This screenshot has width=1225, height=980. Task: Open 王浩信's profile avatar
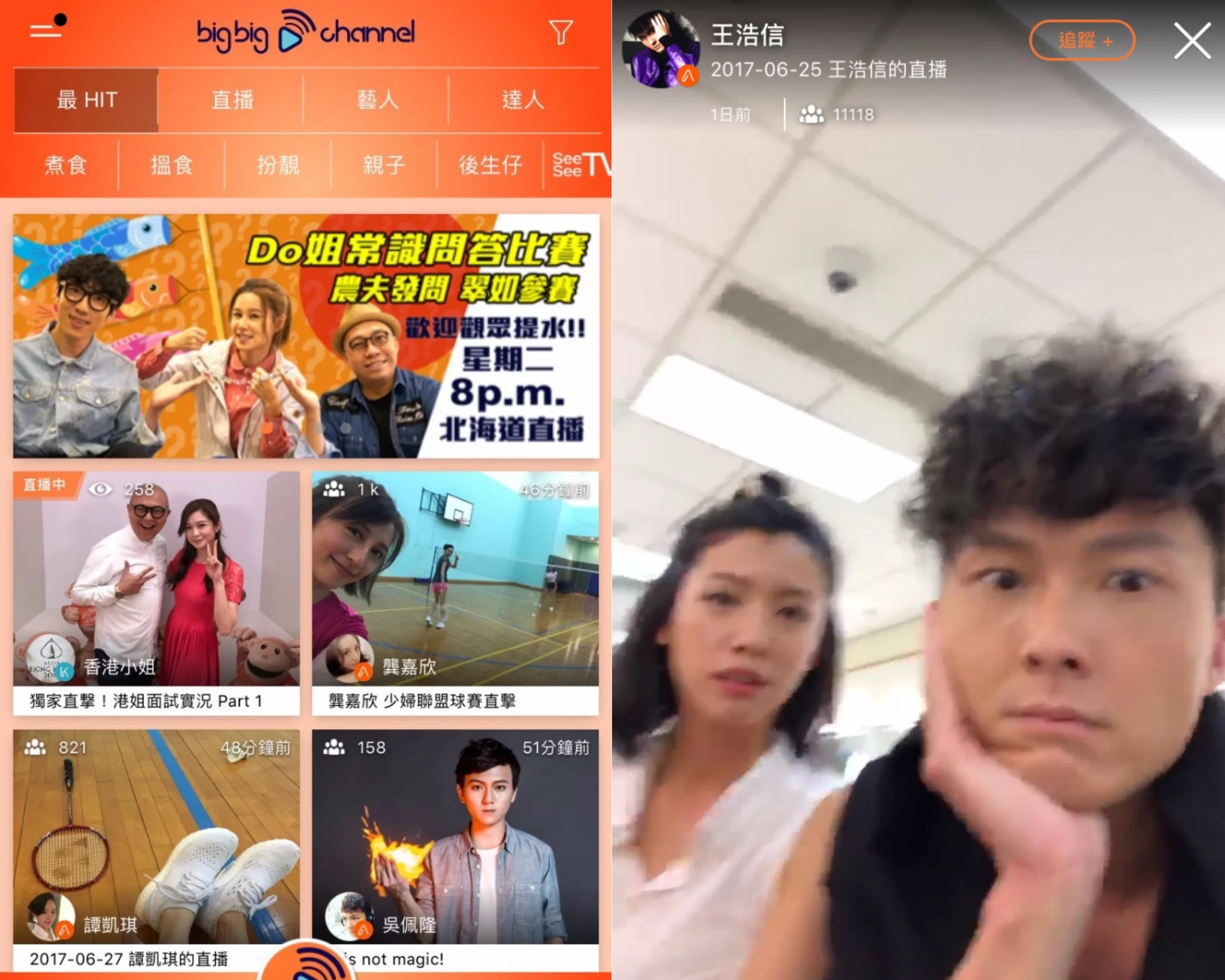tap(660, 50)
